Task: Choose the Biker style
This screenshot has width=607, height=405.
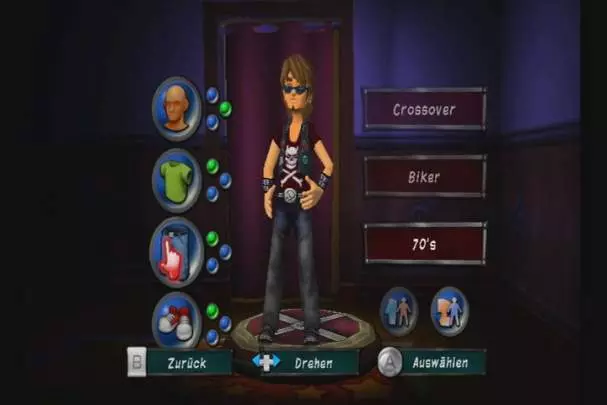Action: pyautogui.click(x=424, y=176)
